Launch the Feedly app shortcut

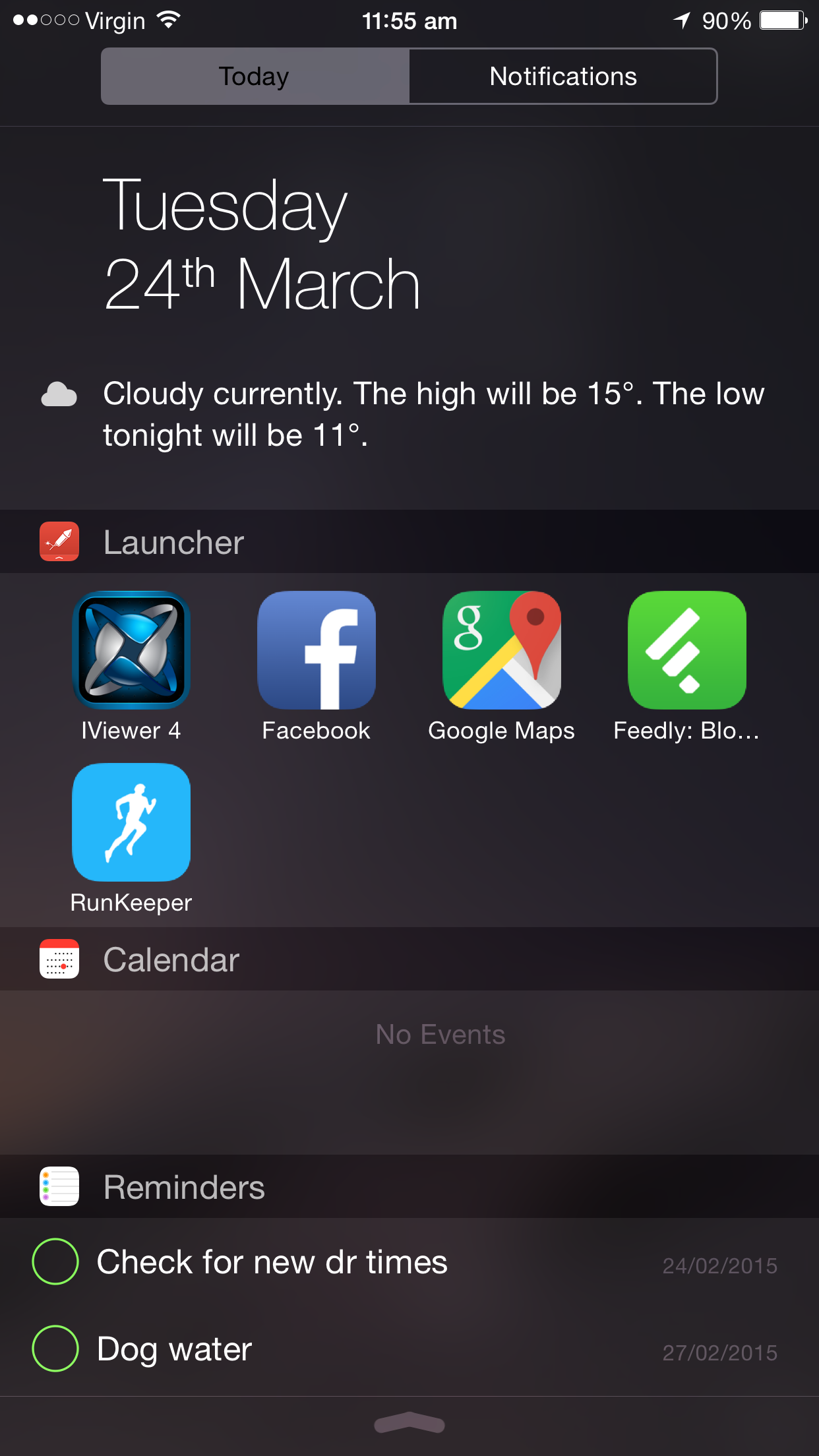tap(687, 650)
